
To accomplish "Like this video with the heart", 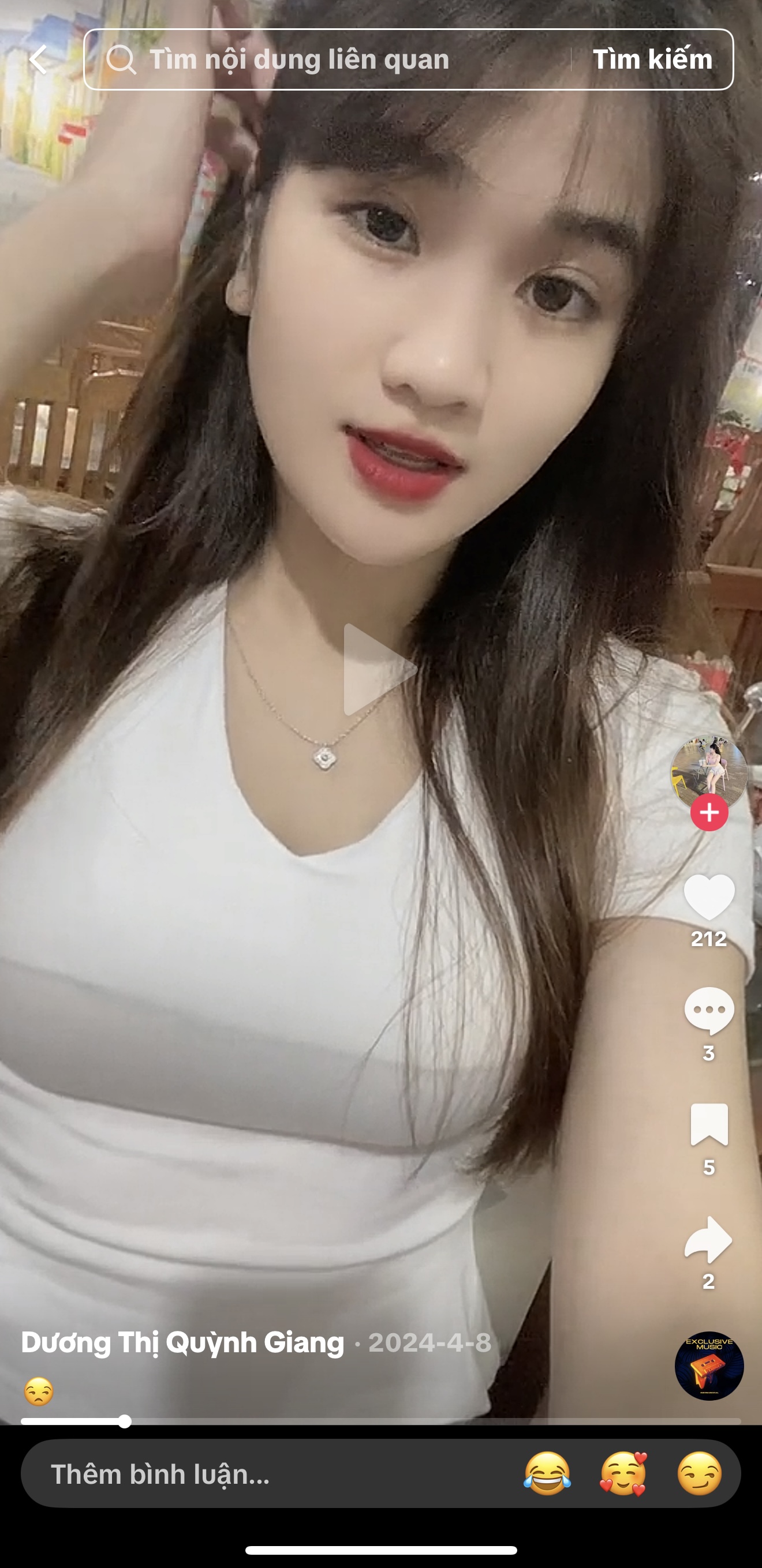I will point(709,896).
